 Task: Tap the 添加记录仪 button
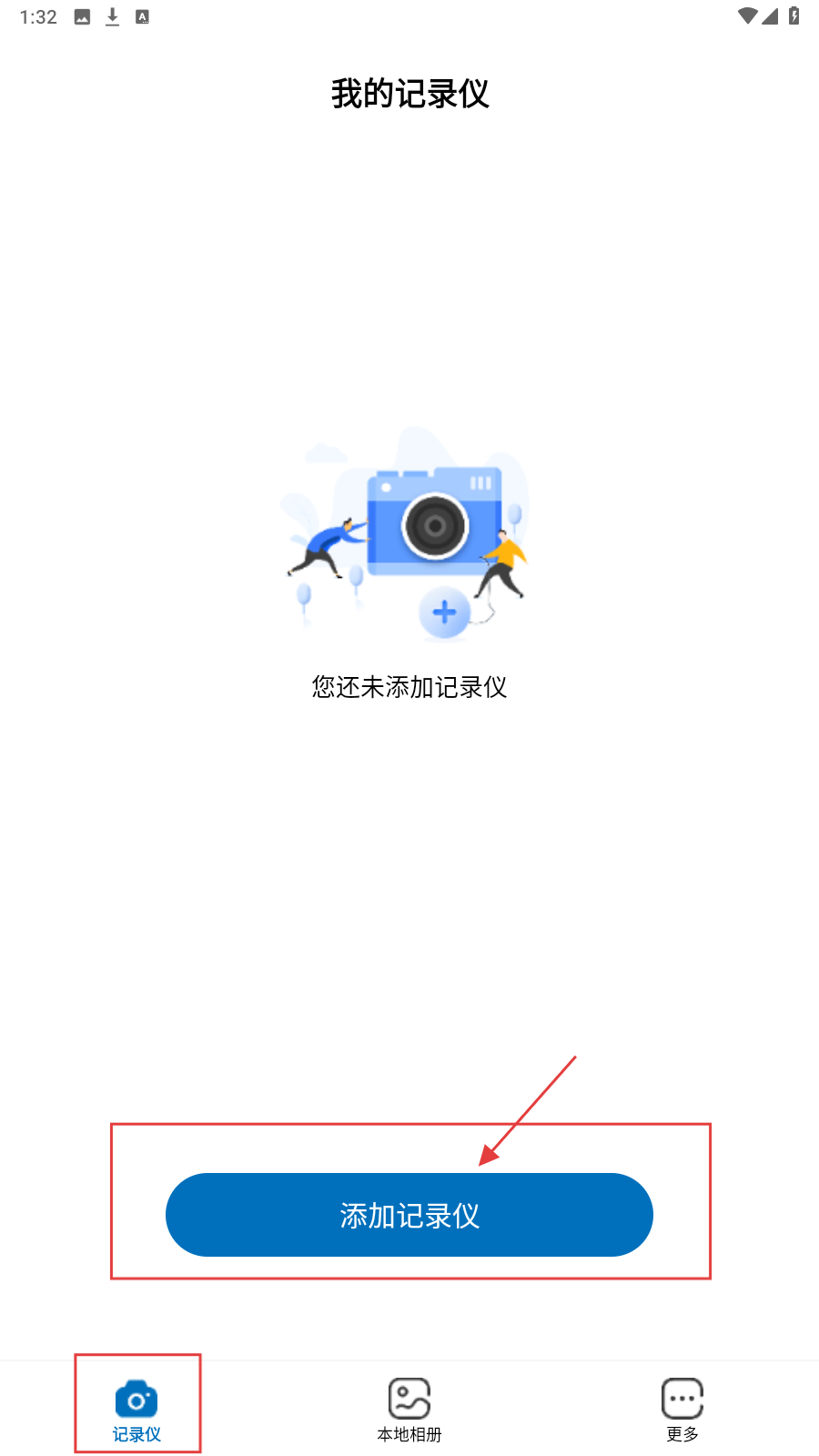409,1215
